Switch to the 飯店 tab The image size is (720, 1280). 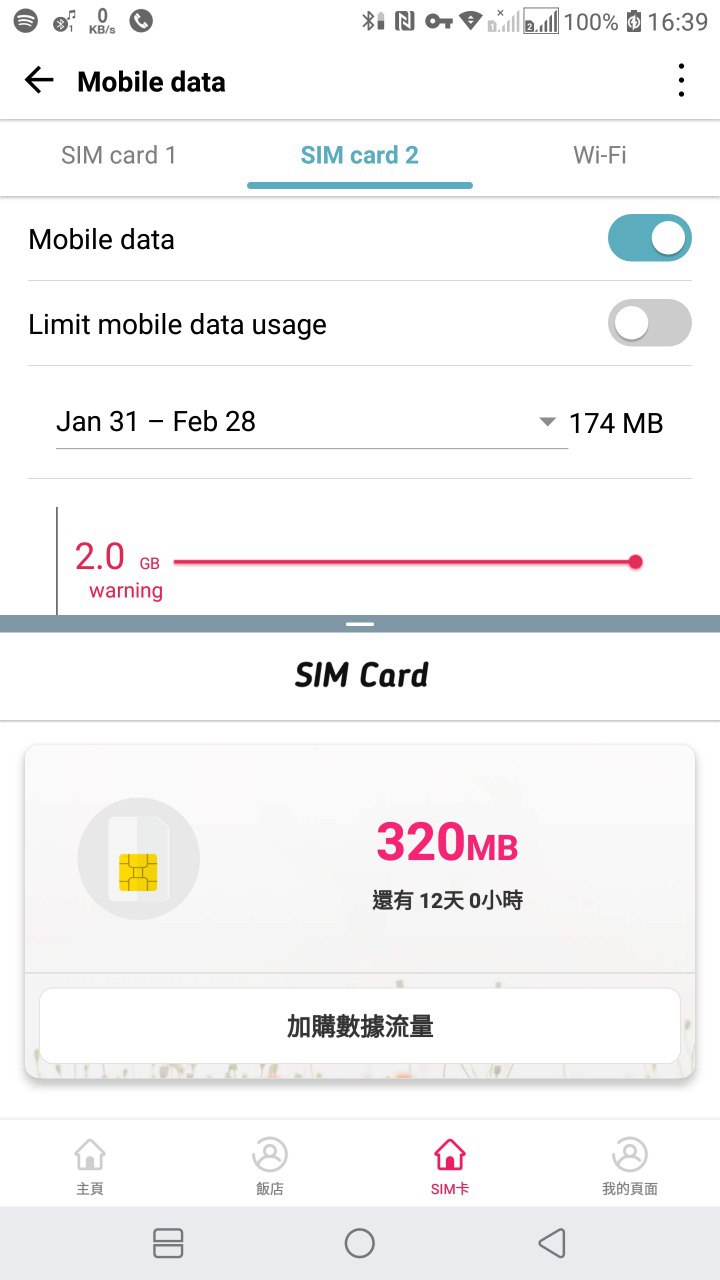tap(270, 1166)
